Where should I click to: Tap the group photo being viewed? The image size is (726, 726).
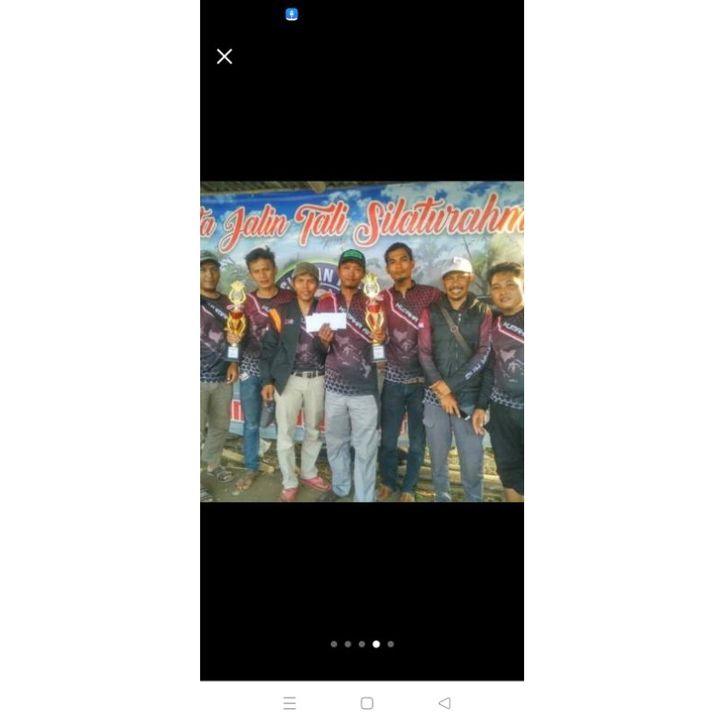click(x=362, y=341)
